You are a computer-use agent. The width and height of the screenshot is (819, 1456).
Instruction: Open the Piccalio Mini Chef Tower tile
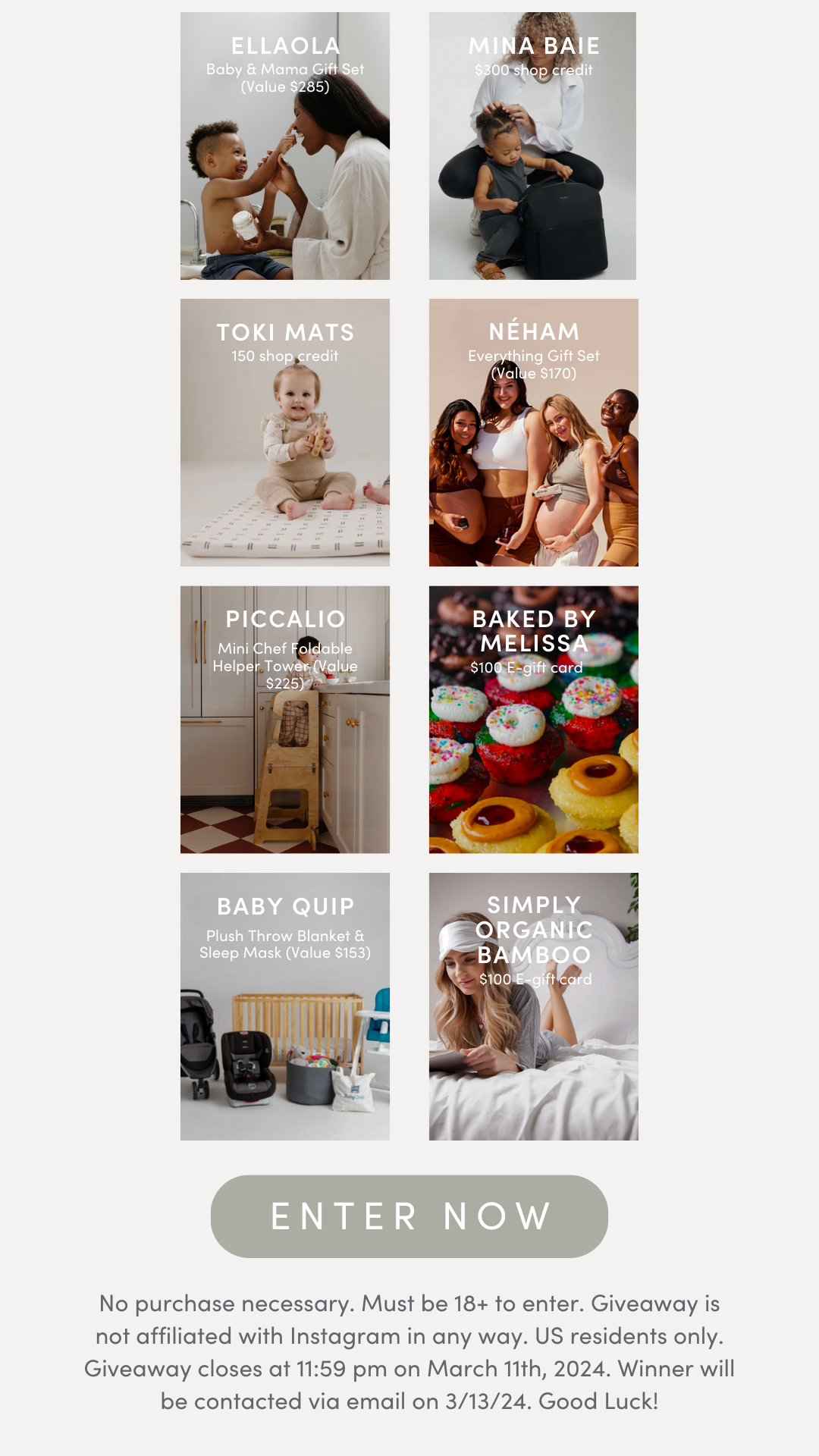pos(285,719)
